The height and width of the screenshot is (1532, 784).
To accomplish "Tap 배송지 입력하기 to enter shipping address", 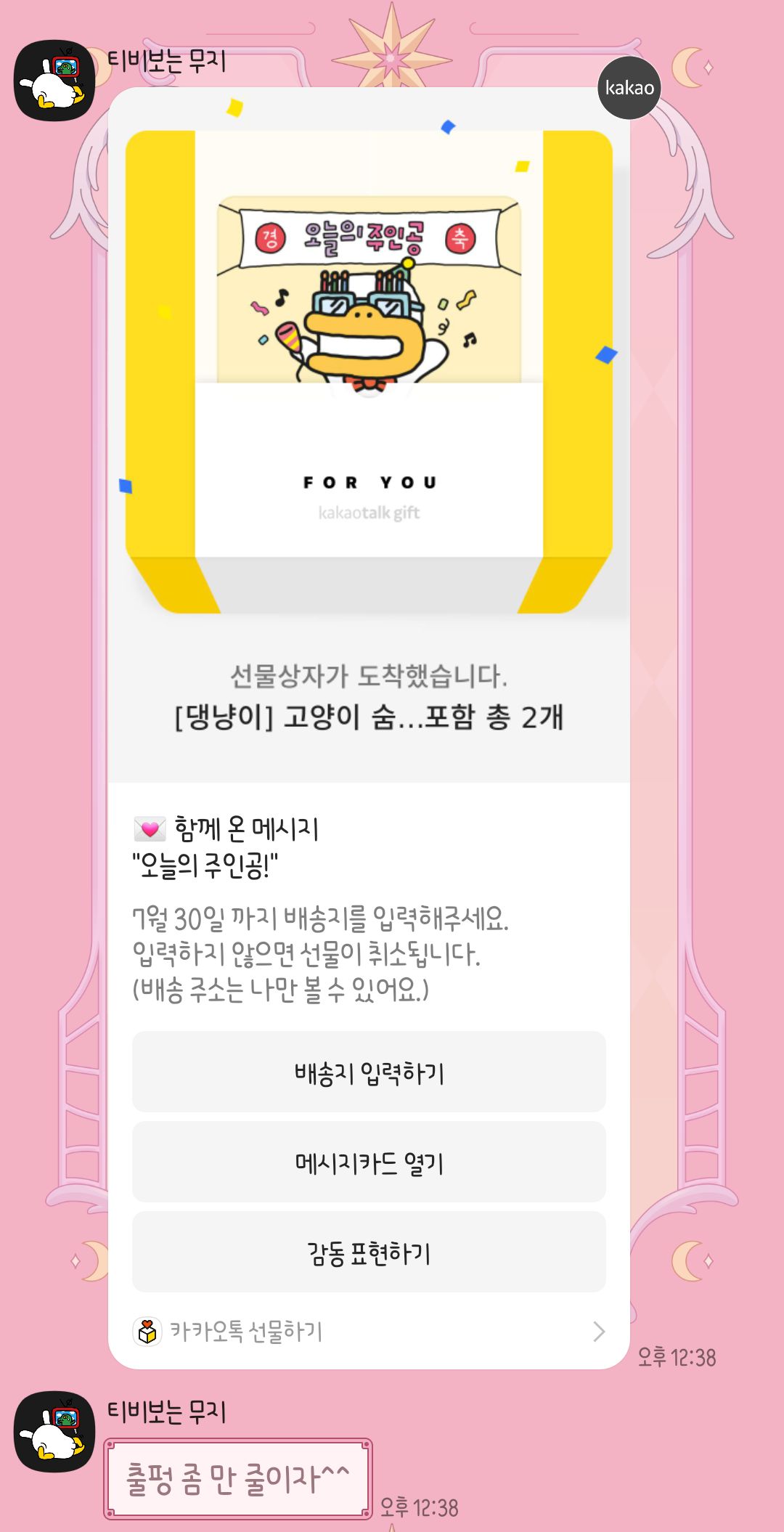I will 369,1072.
